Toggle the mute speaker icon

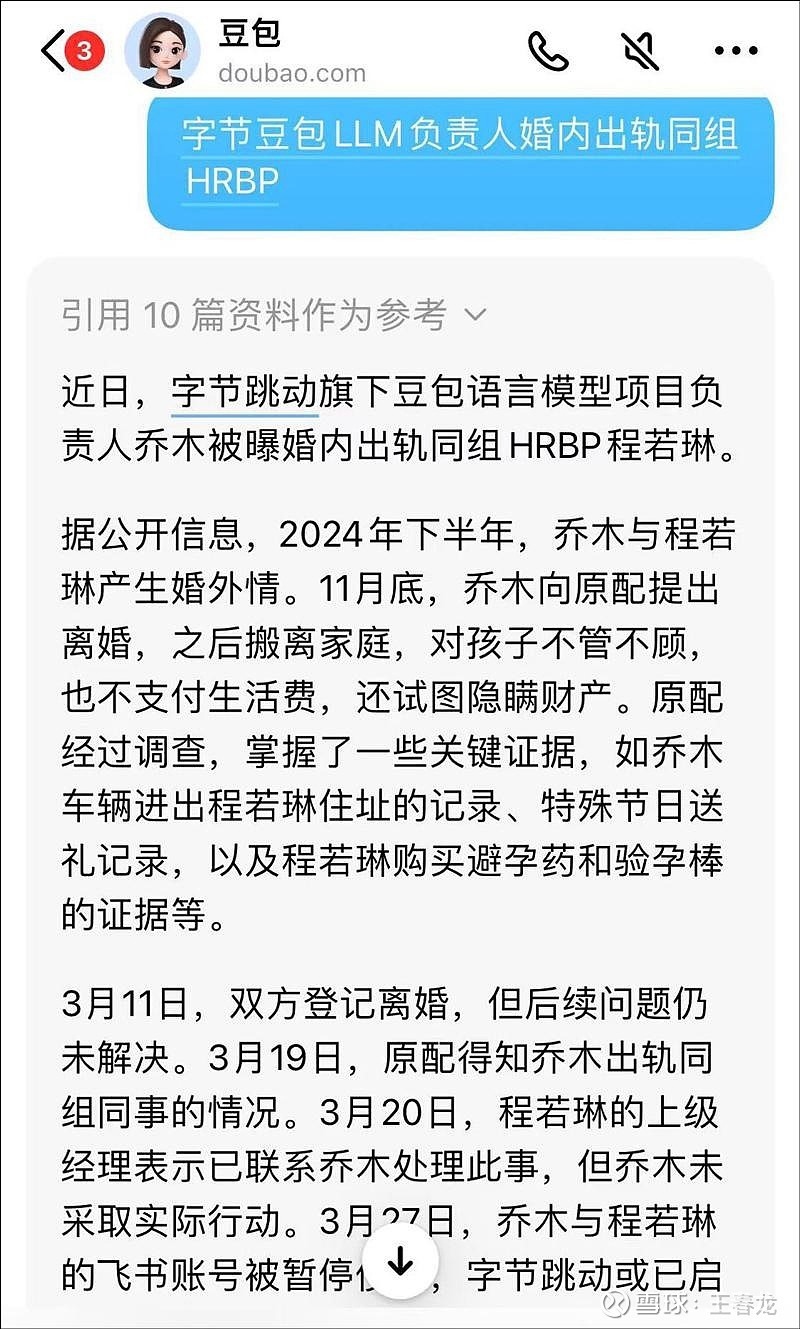pos(642,52)
